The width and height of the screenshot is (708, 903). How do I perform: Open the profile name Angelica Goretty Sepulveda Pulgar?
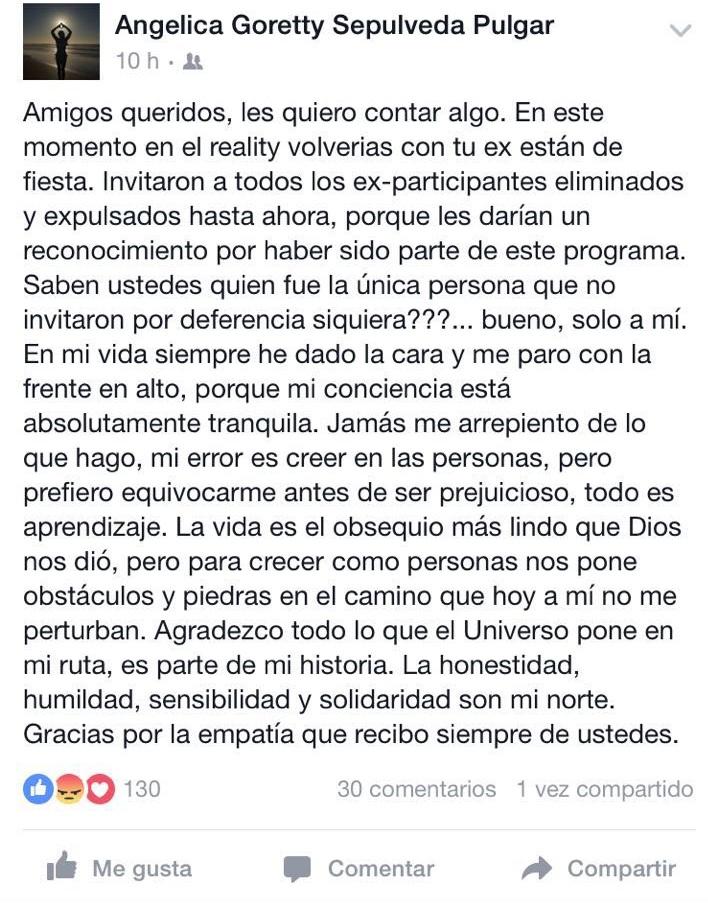point(335,25)
